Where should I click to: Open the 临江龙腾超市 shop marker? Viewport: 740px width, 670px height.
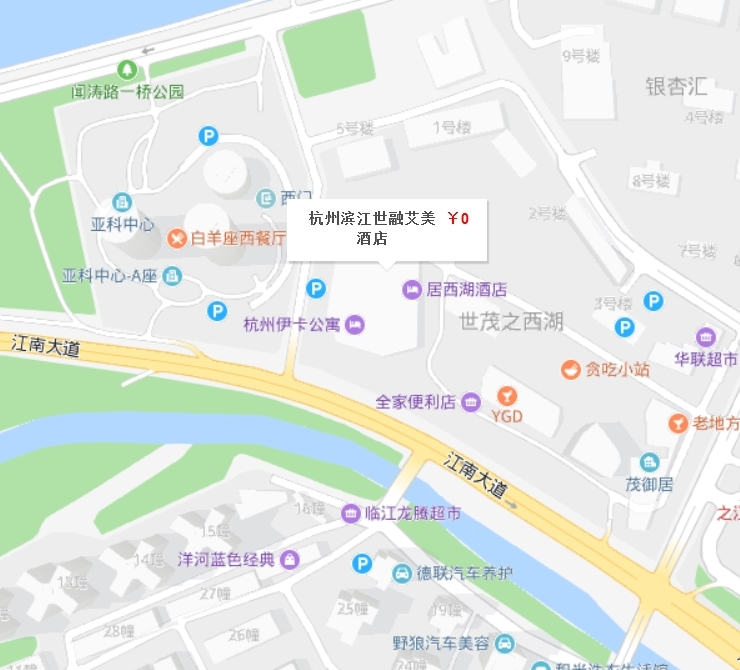351,514
